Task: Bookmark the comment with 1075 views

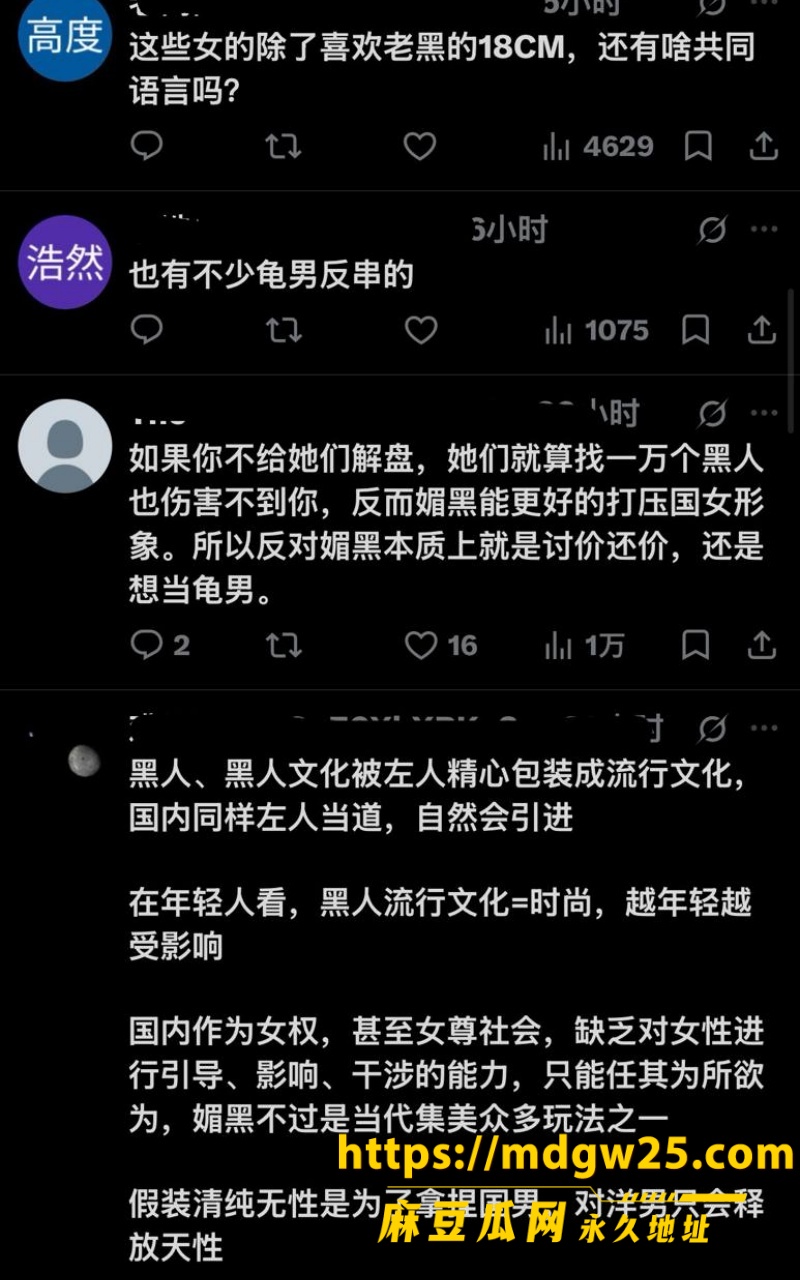Action: tap(696, 330)
